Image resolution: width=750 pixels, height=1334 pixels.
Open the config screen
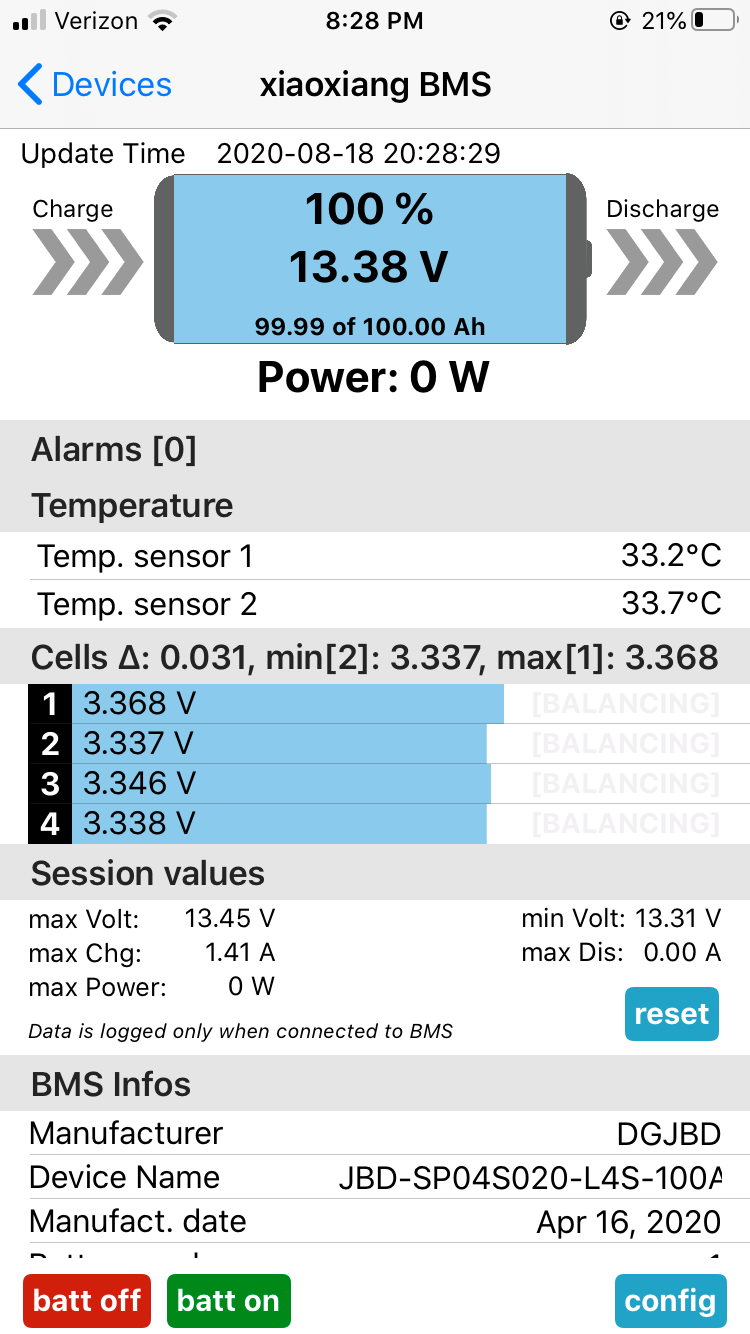pos(670,1301)
